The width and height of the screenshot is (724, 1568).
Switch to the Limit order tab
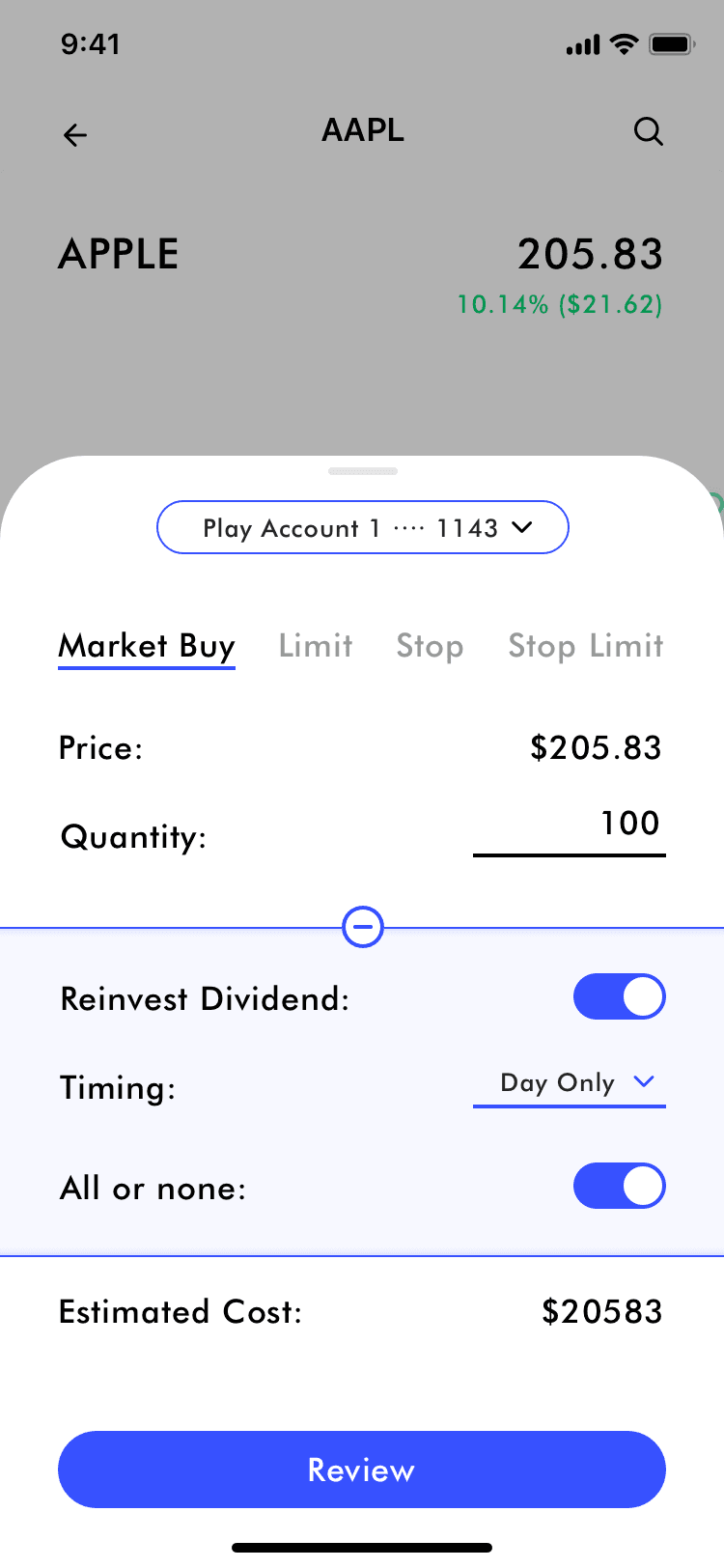pyautogui.click(x=316, y=646)
